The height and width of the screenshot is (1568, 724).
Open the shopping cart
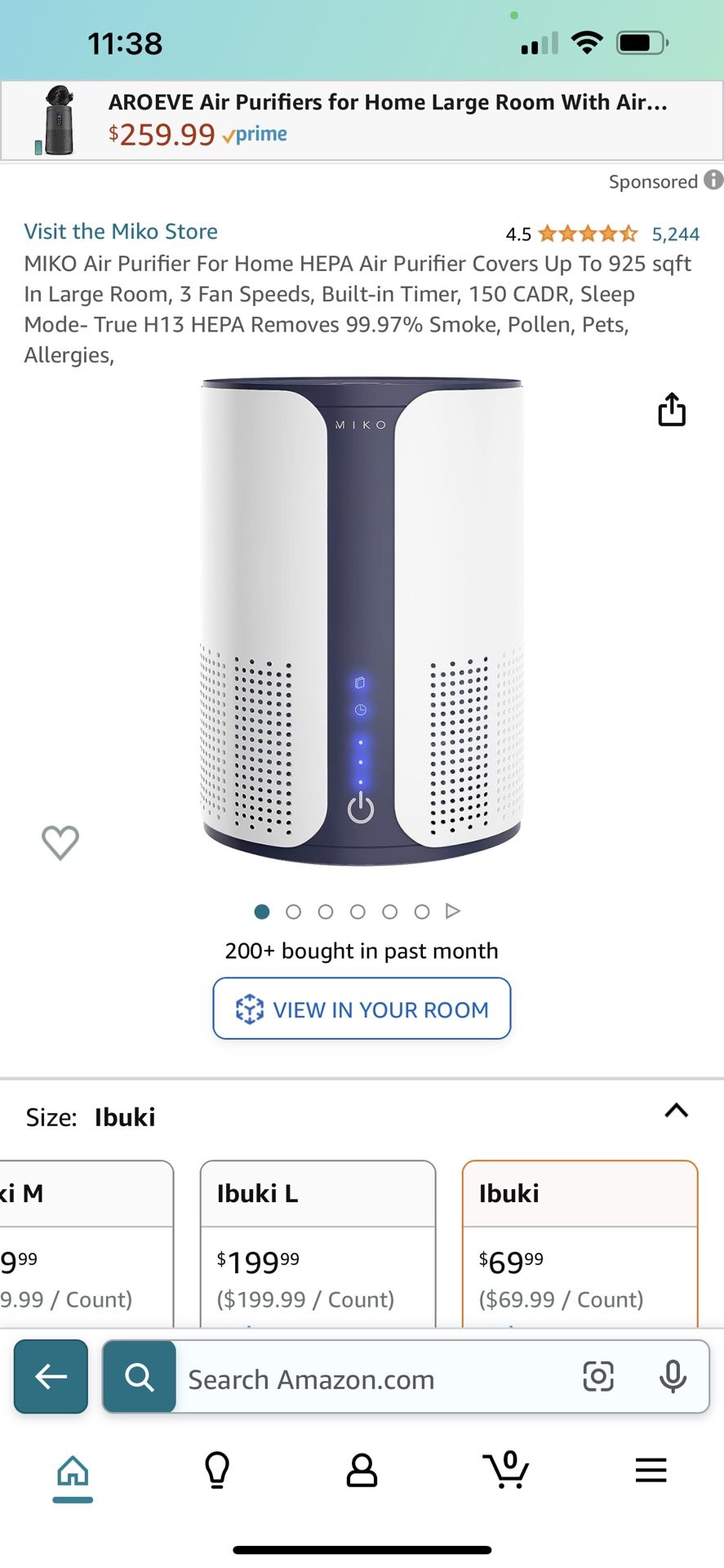click(x=506, y=1470)
